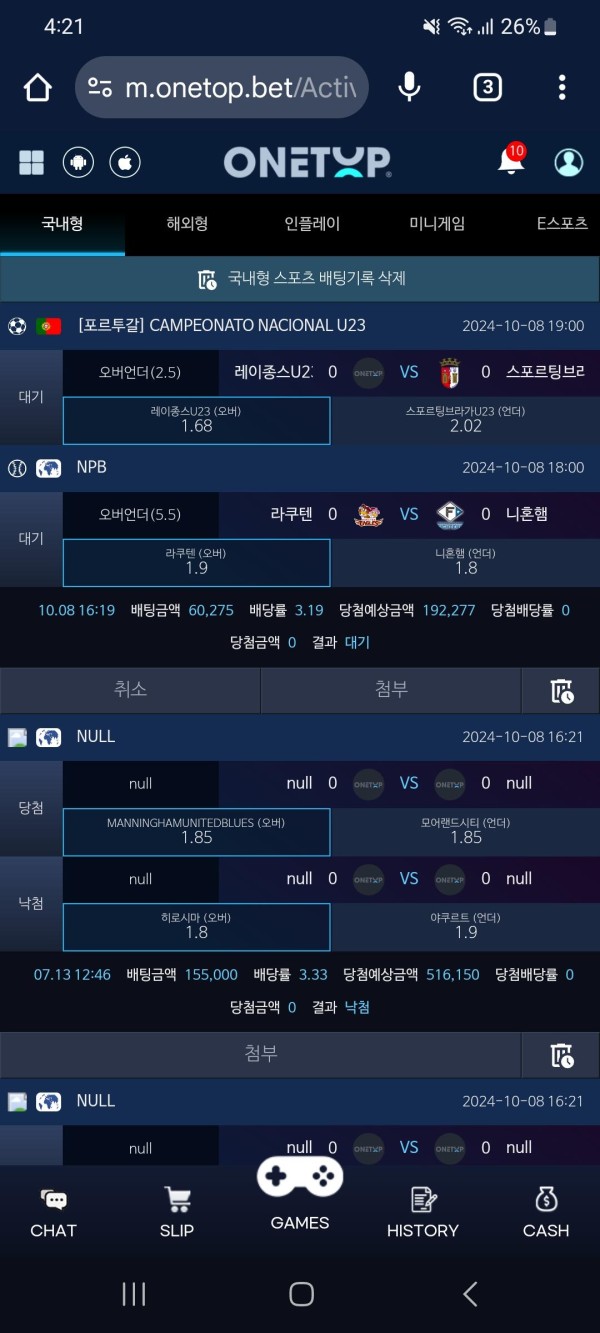The width and height of the screenshot is (600, 1333).
Task: Open the grid menu icon
Action: [32, 162]
